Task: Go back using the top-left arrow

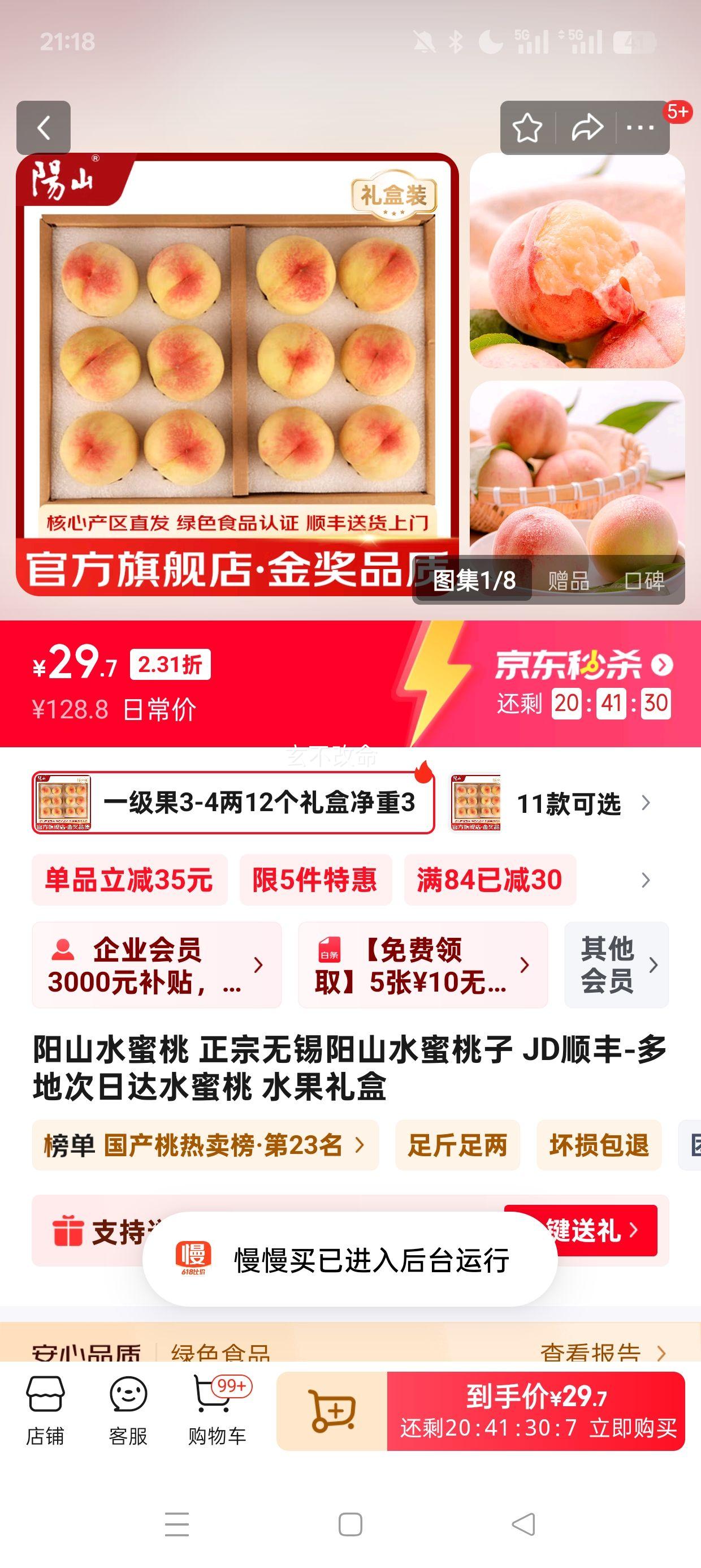Action: (x=43, y=128)
